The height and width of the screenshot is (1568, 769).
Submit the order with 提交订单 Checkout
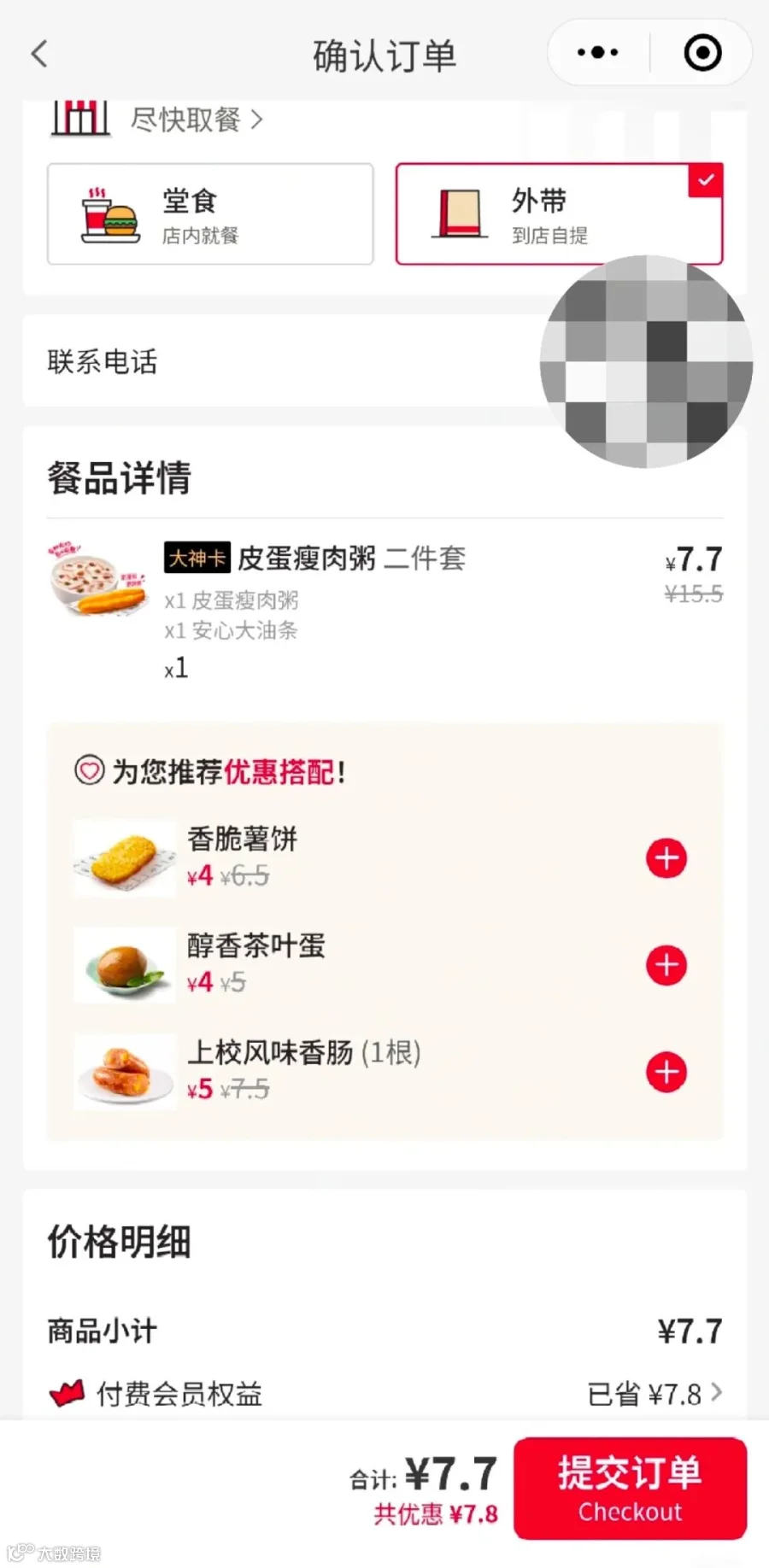coord(630,1489)
